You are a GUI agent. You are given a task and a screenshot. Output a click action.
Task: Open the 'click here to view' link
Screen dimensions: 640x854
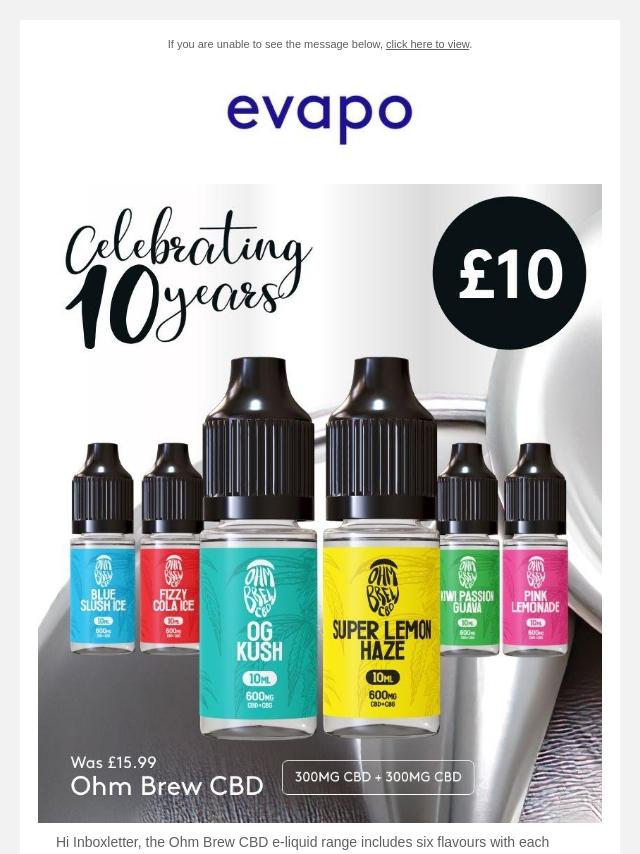[427, 44]
